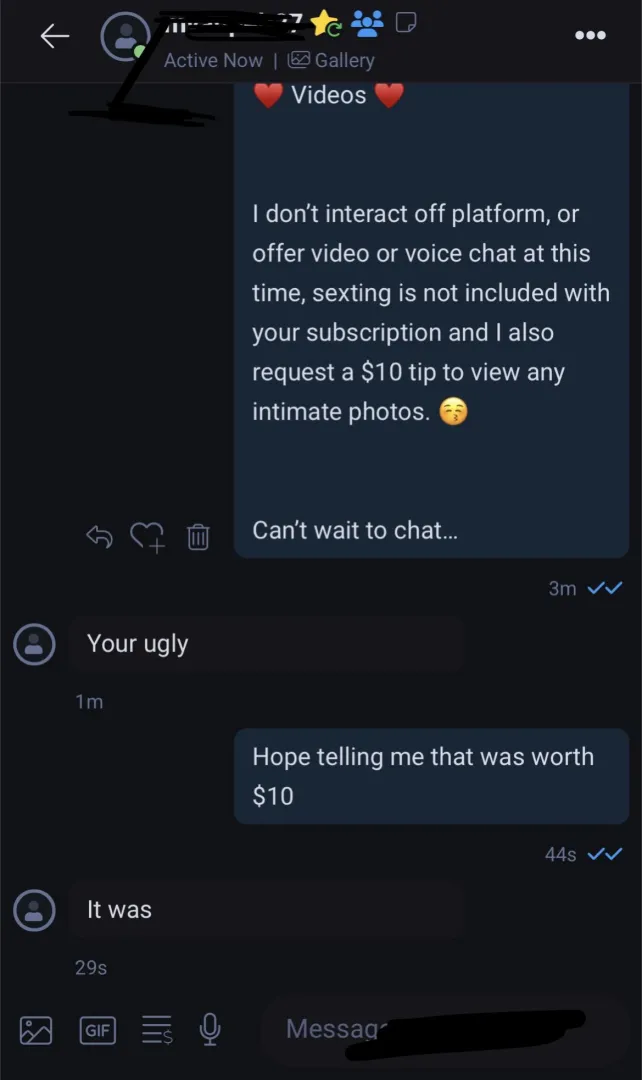Tap the yellow star favorite icon

tap(325, 23)
